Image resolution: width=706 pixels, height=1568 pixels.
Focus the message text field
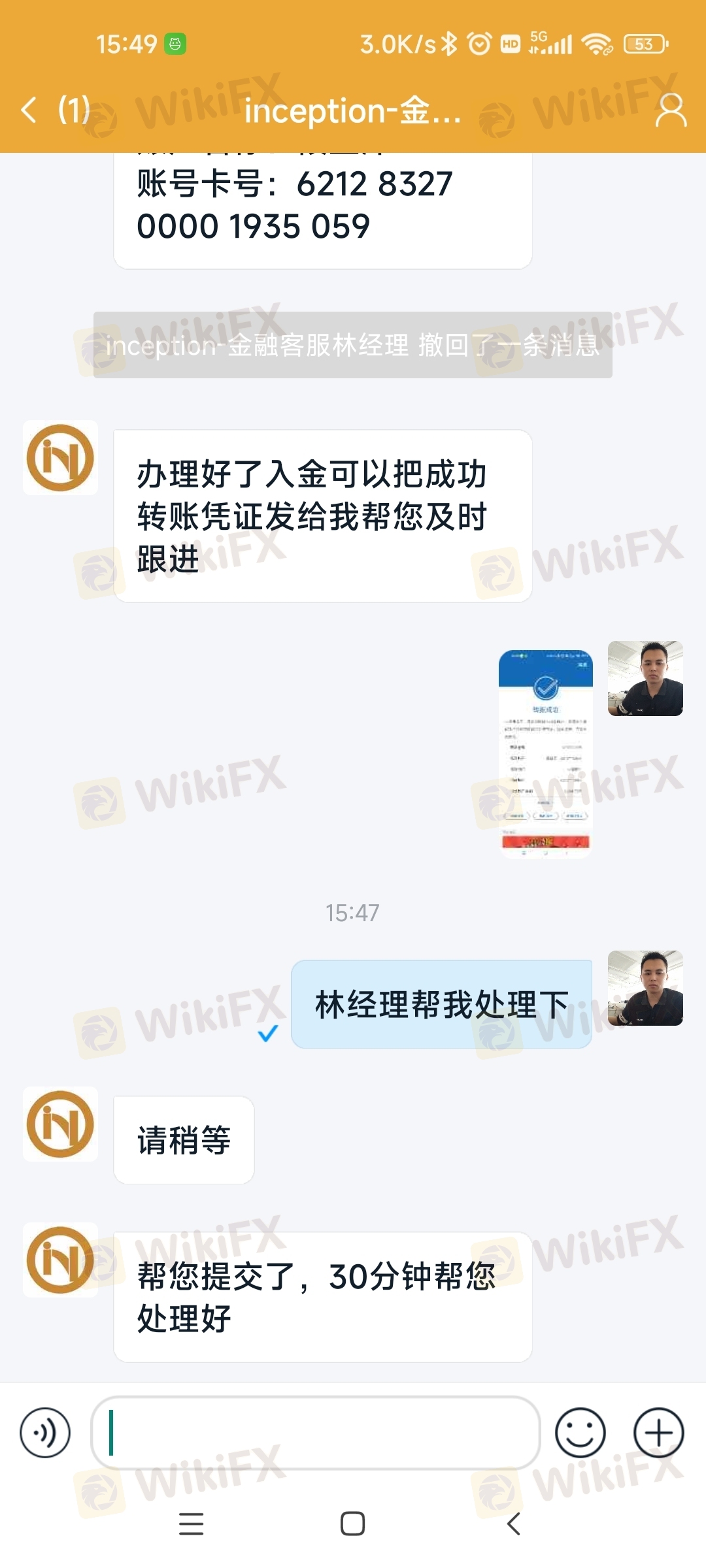317,1433
